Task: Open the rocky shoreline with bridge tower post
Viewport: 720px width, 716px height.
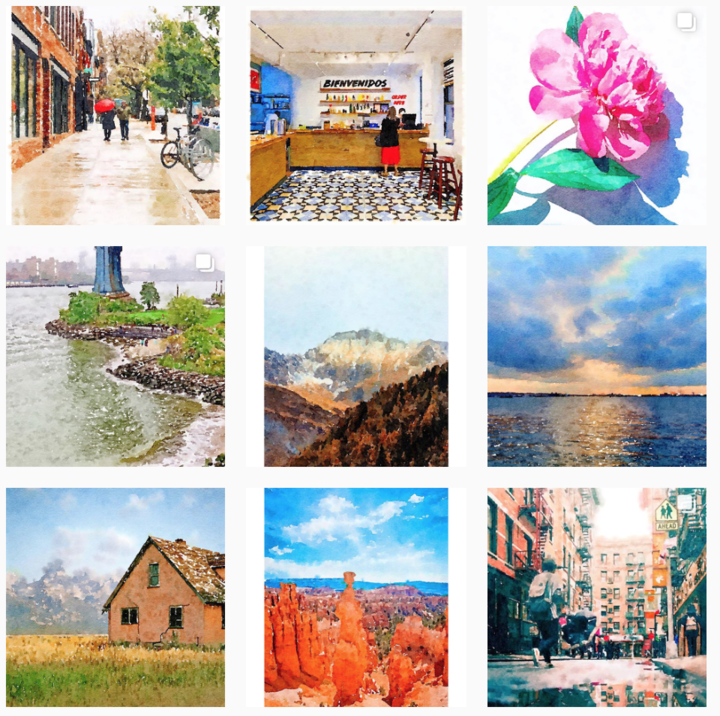Action: (x=115, y=357)
